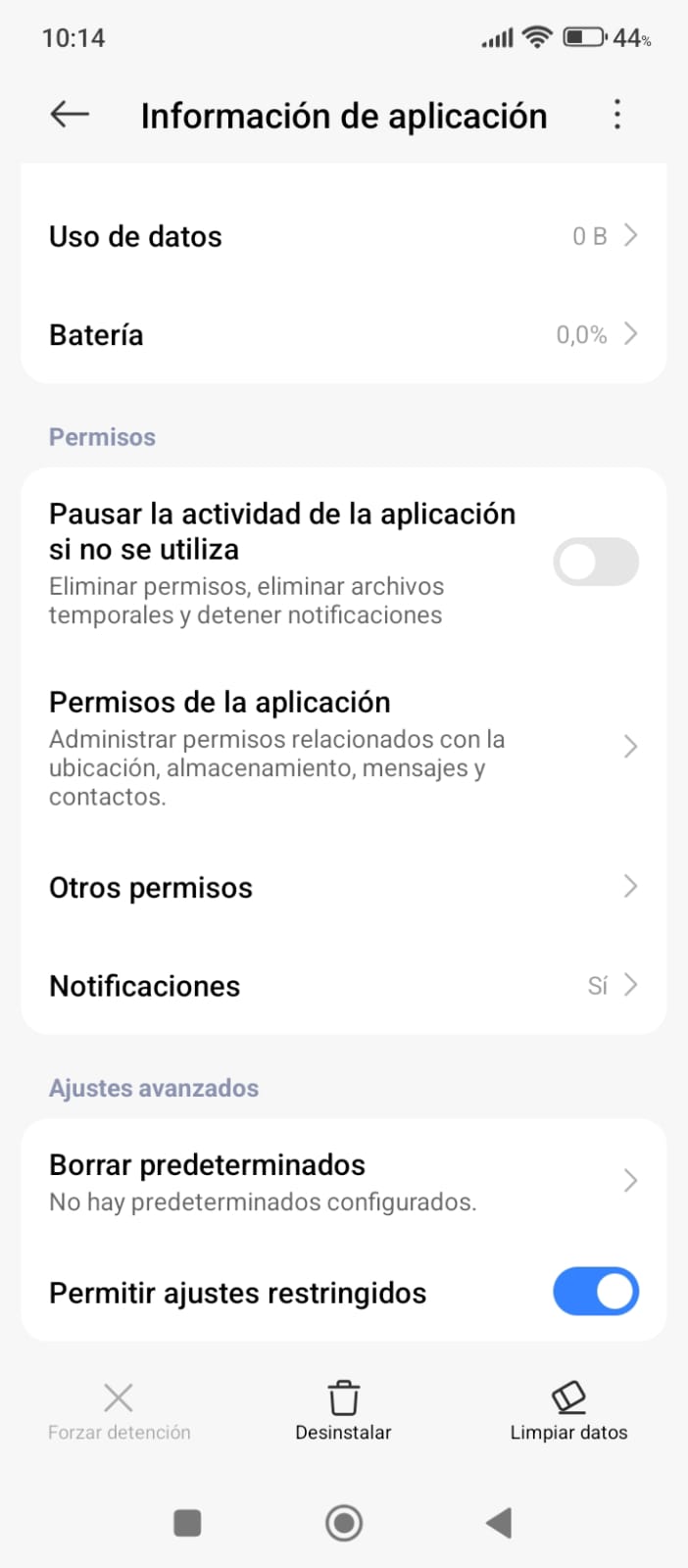Go to the home screen
Viewport: 688px width, 1568px height.
coord(344,1523)
